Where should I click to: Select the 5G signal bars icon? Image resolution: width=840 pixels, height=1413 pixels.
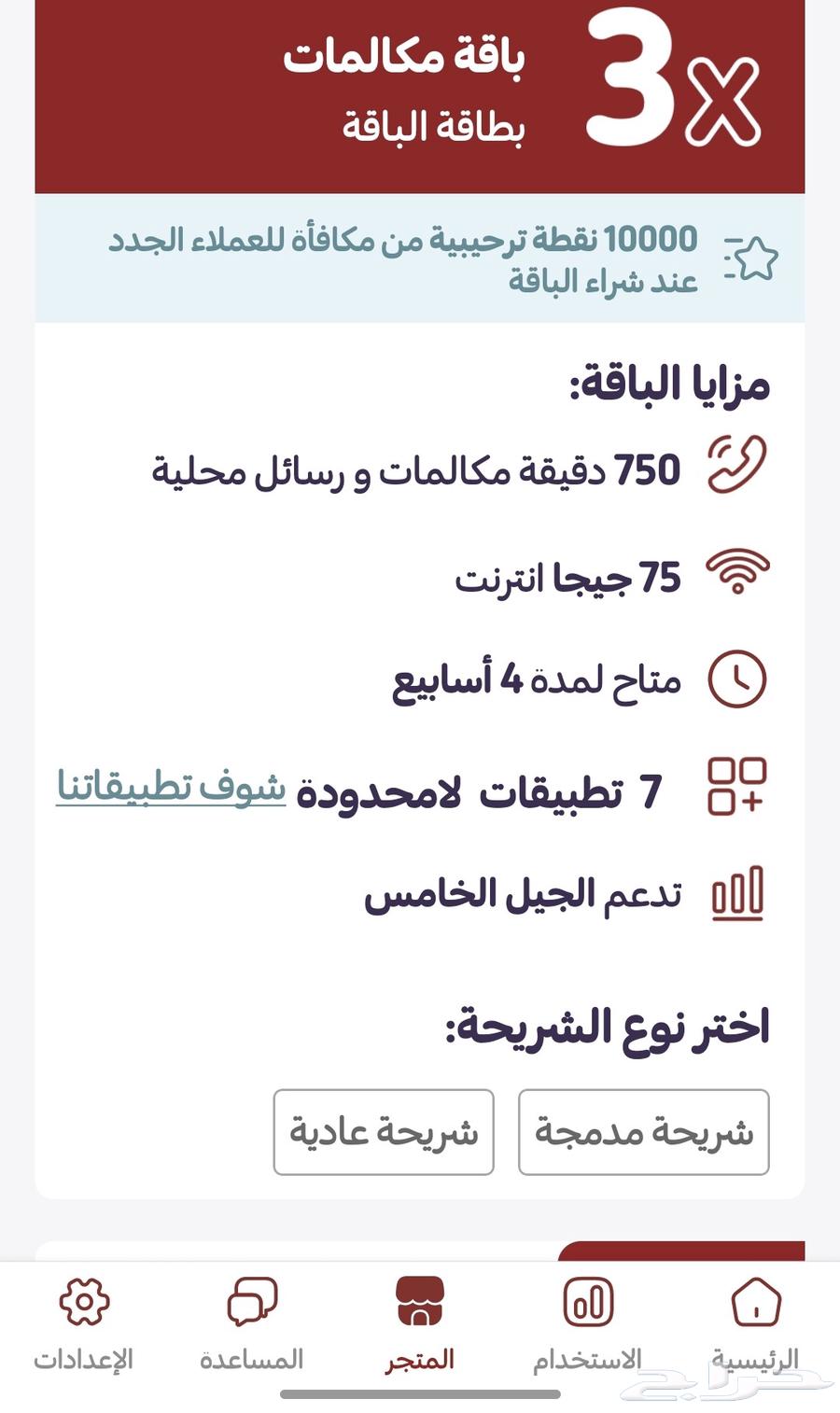(x=737, y=894)
